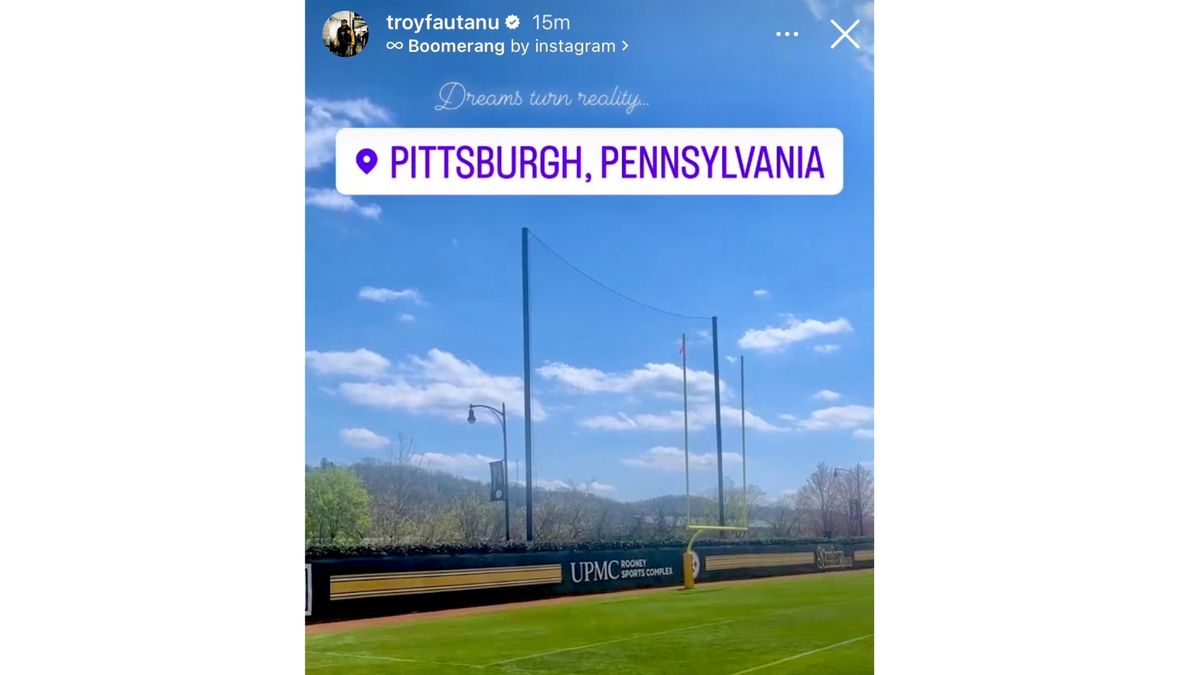Open the story options menu

pos(787,34)
